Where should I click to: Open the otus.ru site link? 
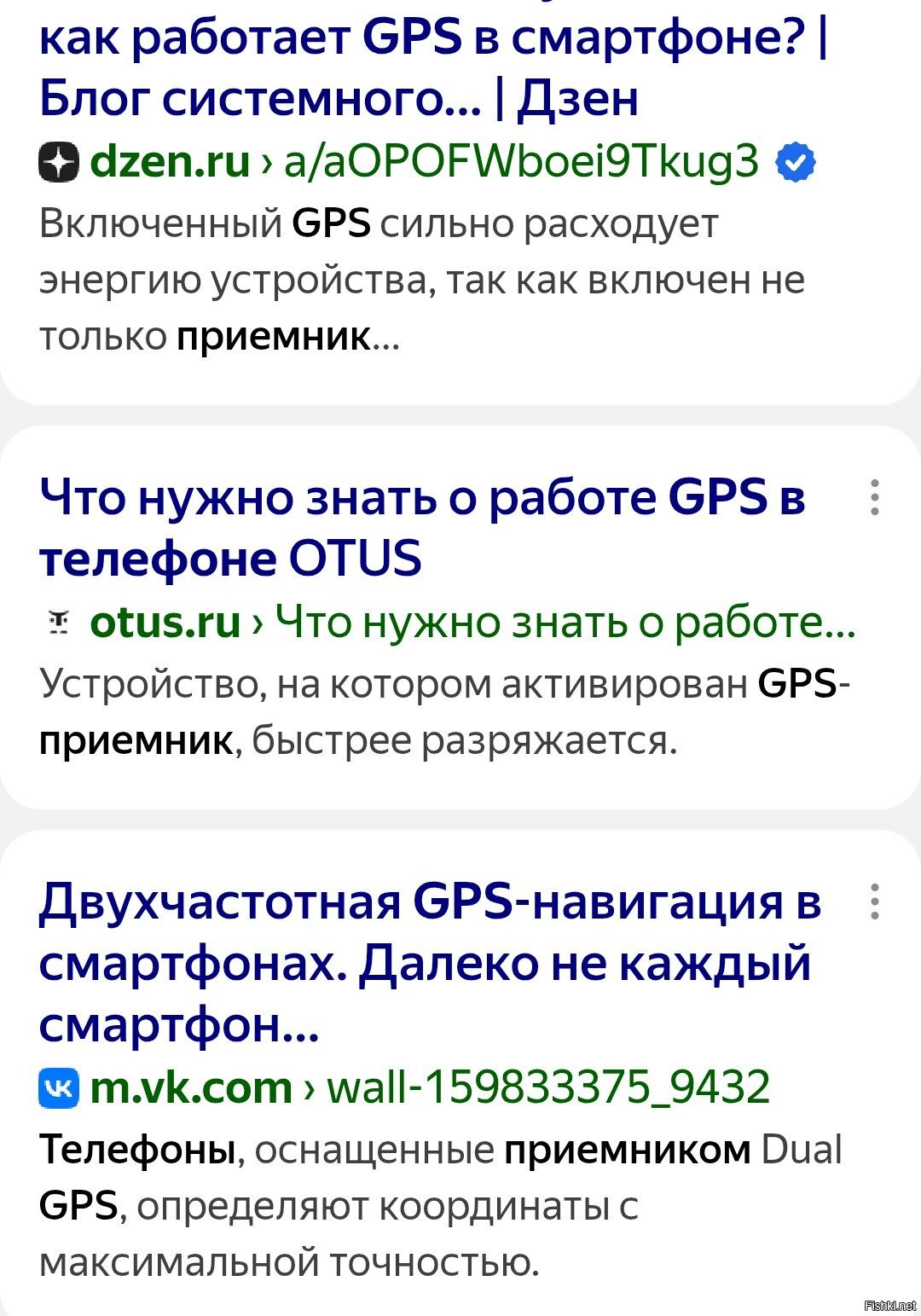click(166, 622)
